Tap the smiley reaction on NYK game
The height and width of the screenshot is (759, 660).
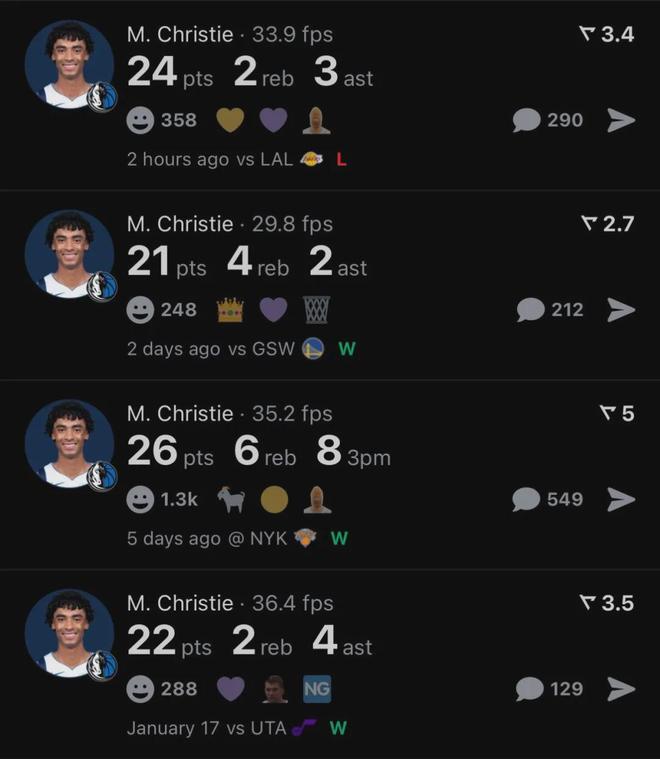[x=141, y=499]
